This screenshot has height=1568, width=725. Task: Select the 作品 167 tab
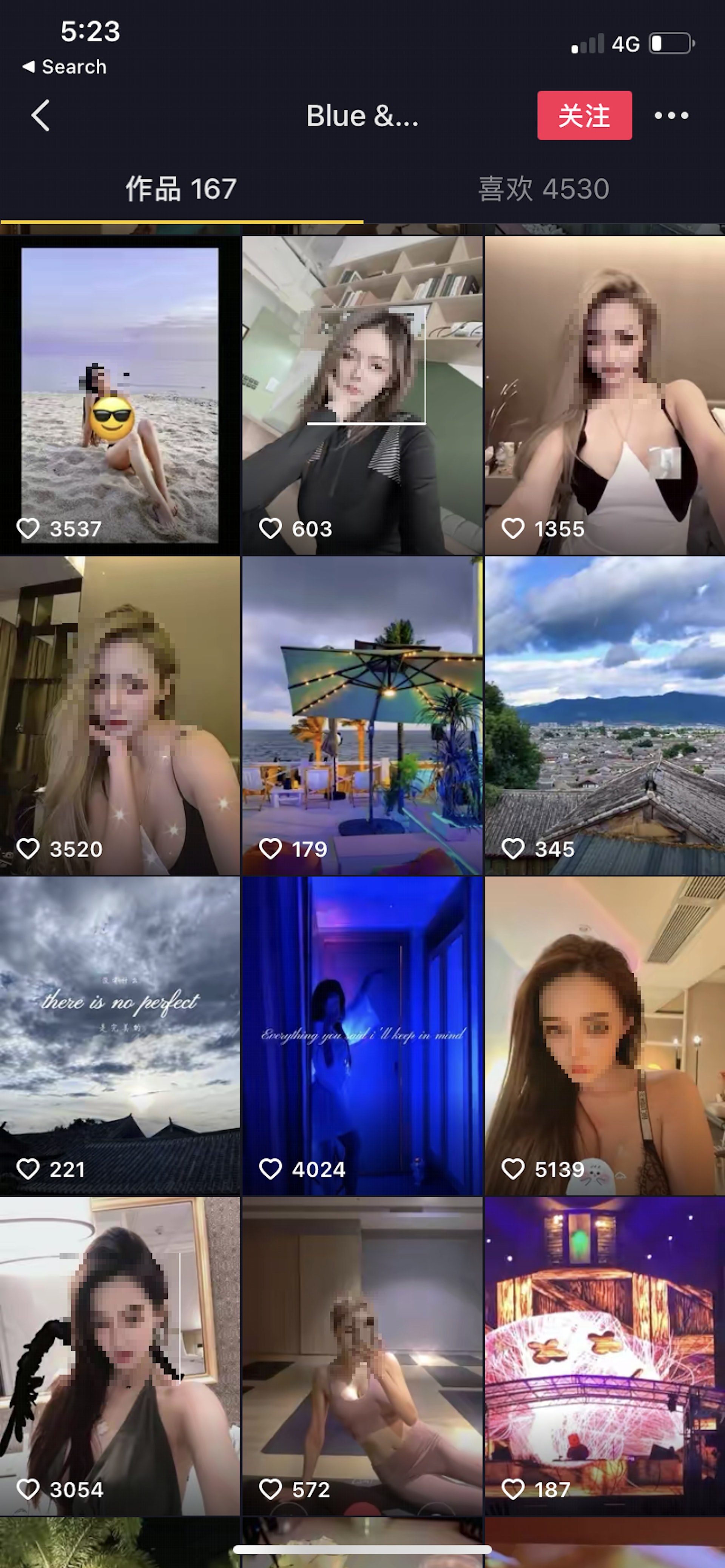[x=181, y=189]
